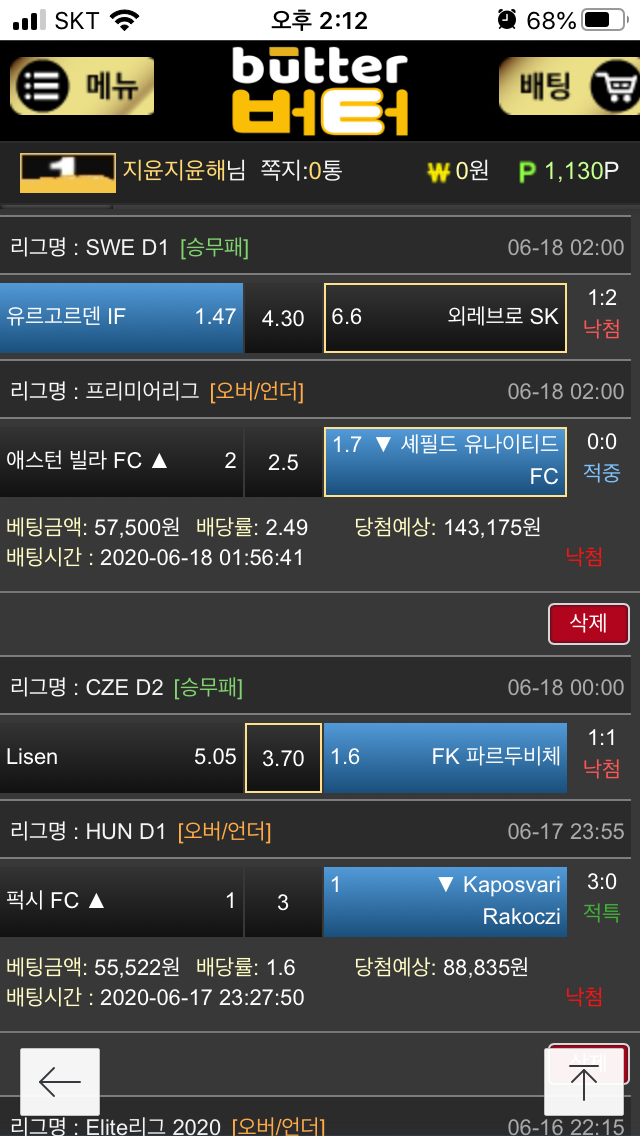Go back with the left arrow button
640x1136 pixels.
point(60,1082)
